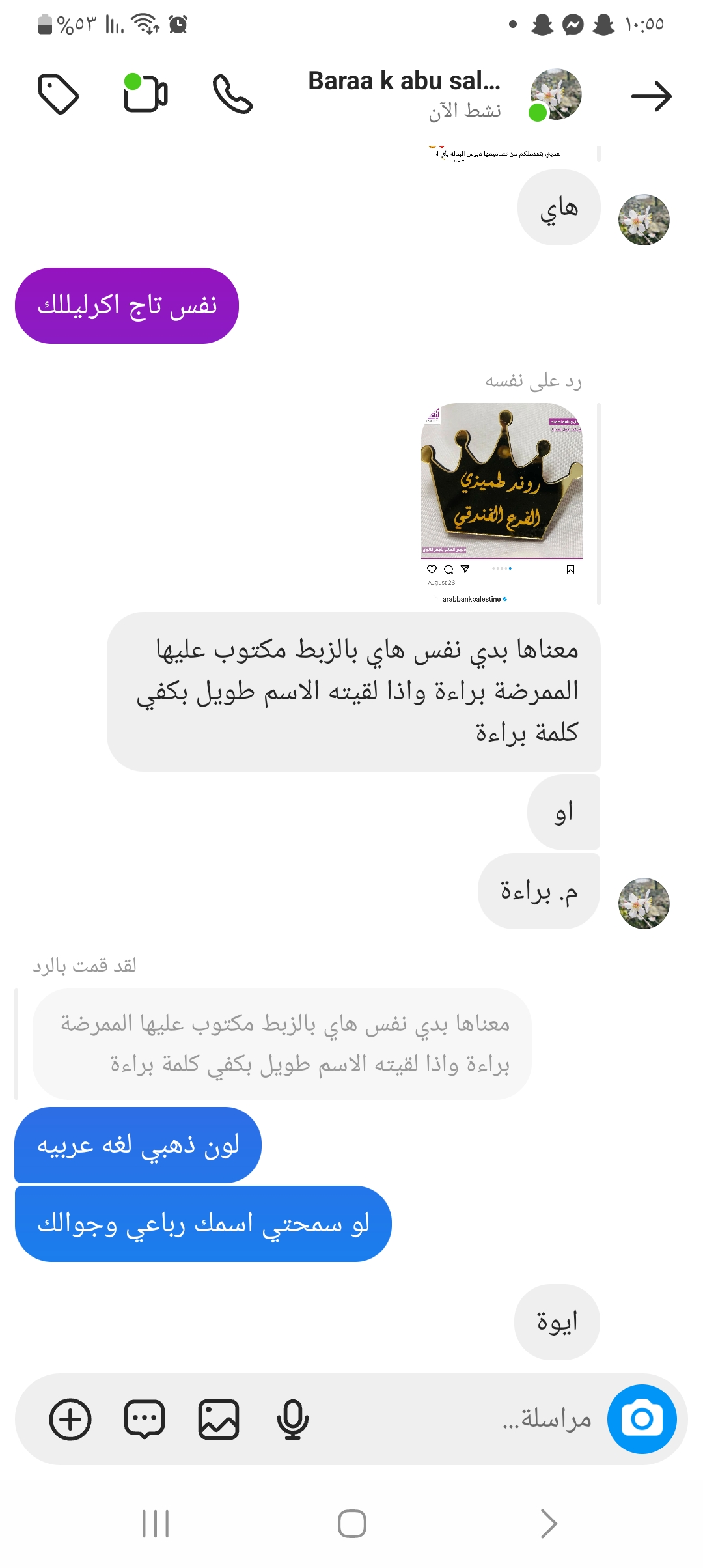Tap the مراسلة message input field
This screenshot has width=703, height=1568.
[x=456, y=1418]
